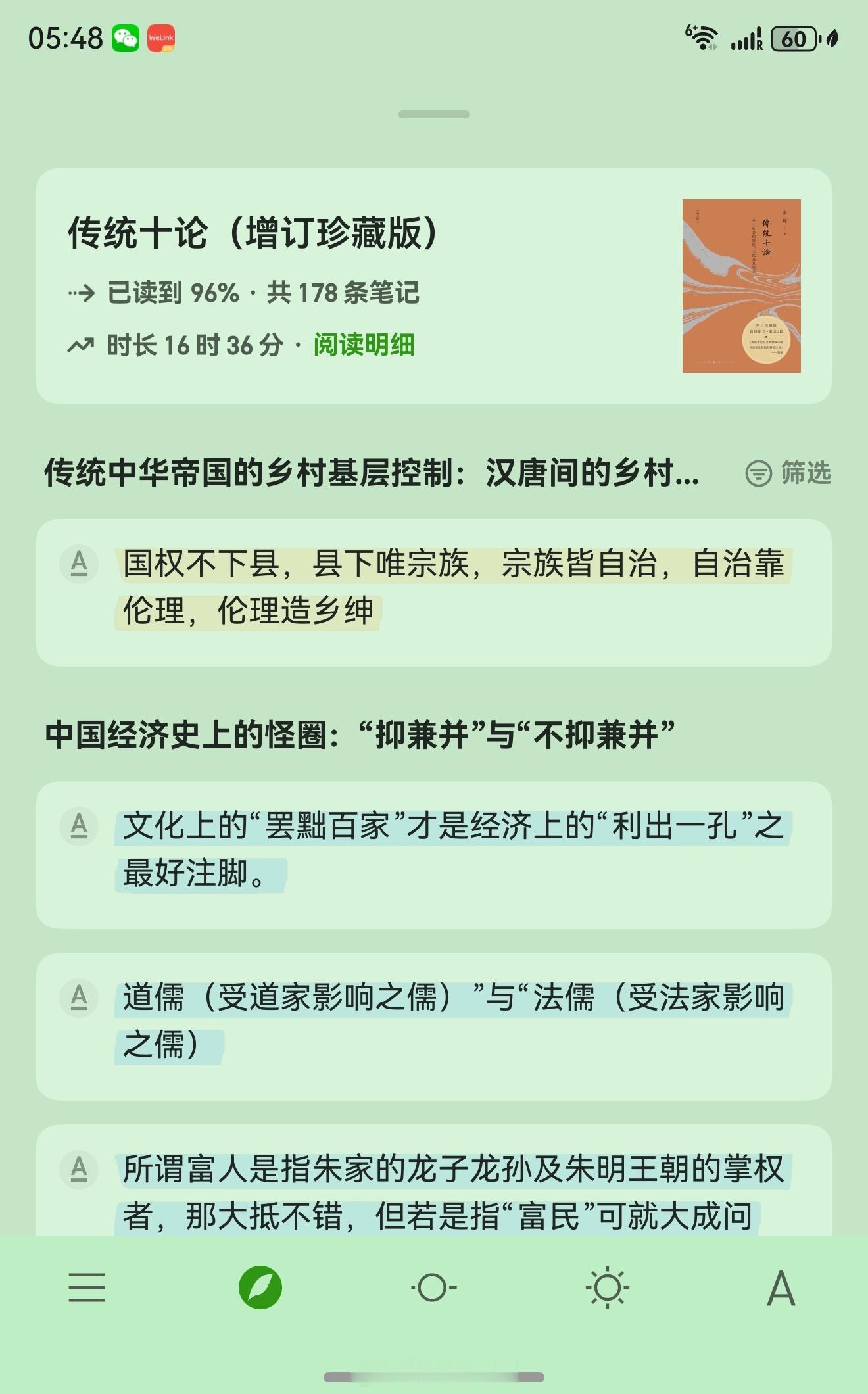
Task: Open the 阅读明细 link
Action: [x=364, y=343]
